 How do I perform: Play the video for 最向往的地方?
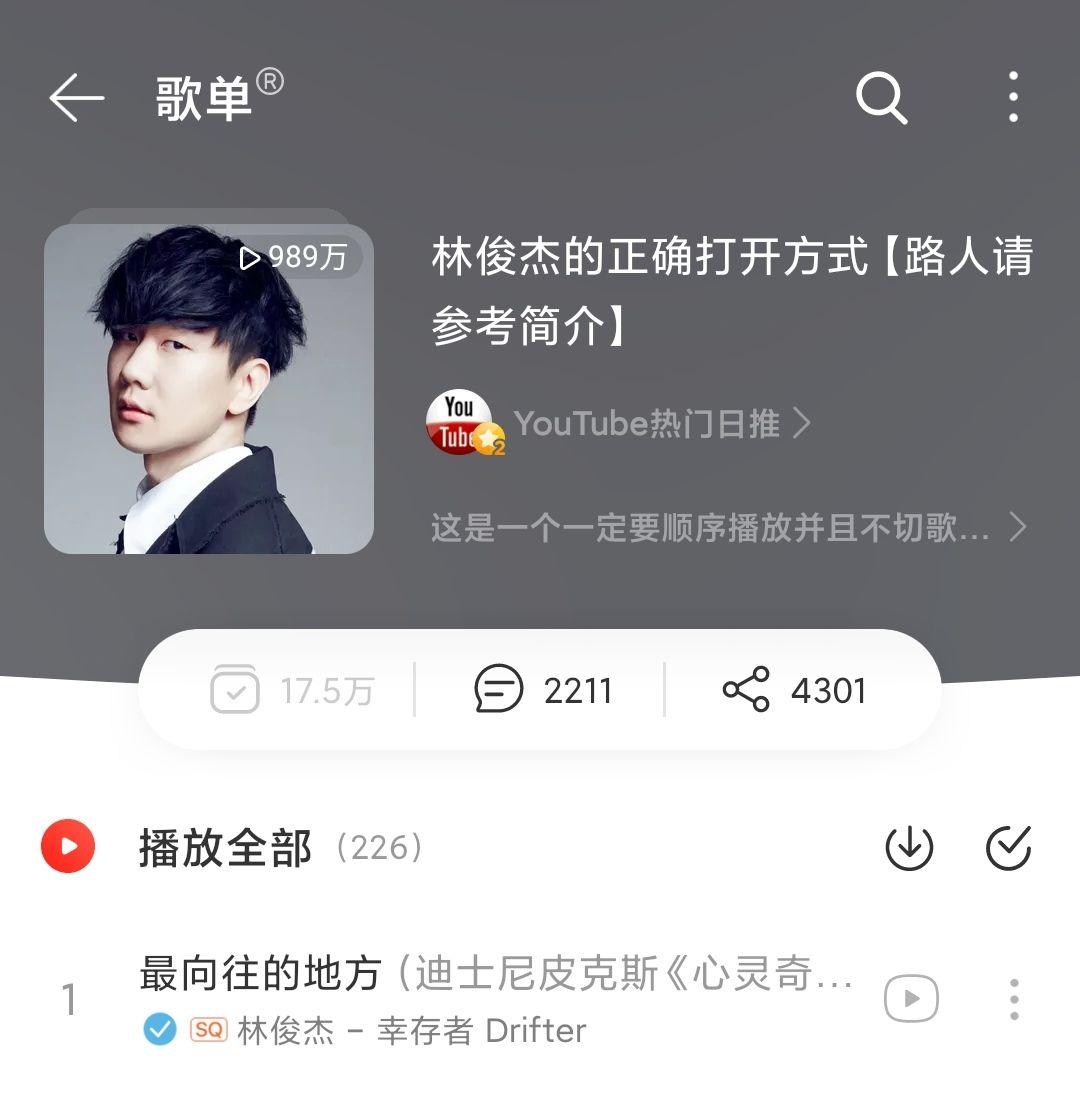[908, 997]
